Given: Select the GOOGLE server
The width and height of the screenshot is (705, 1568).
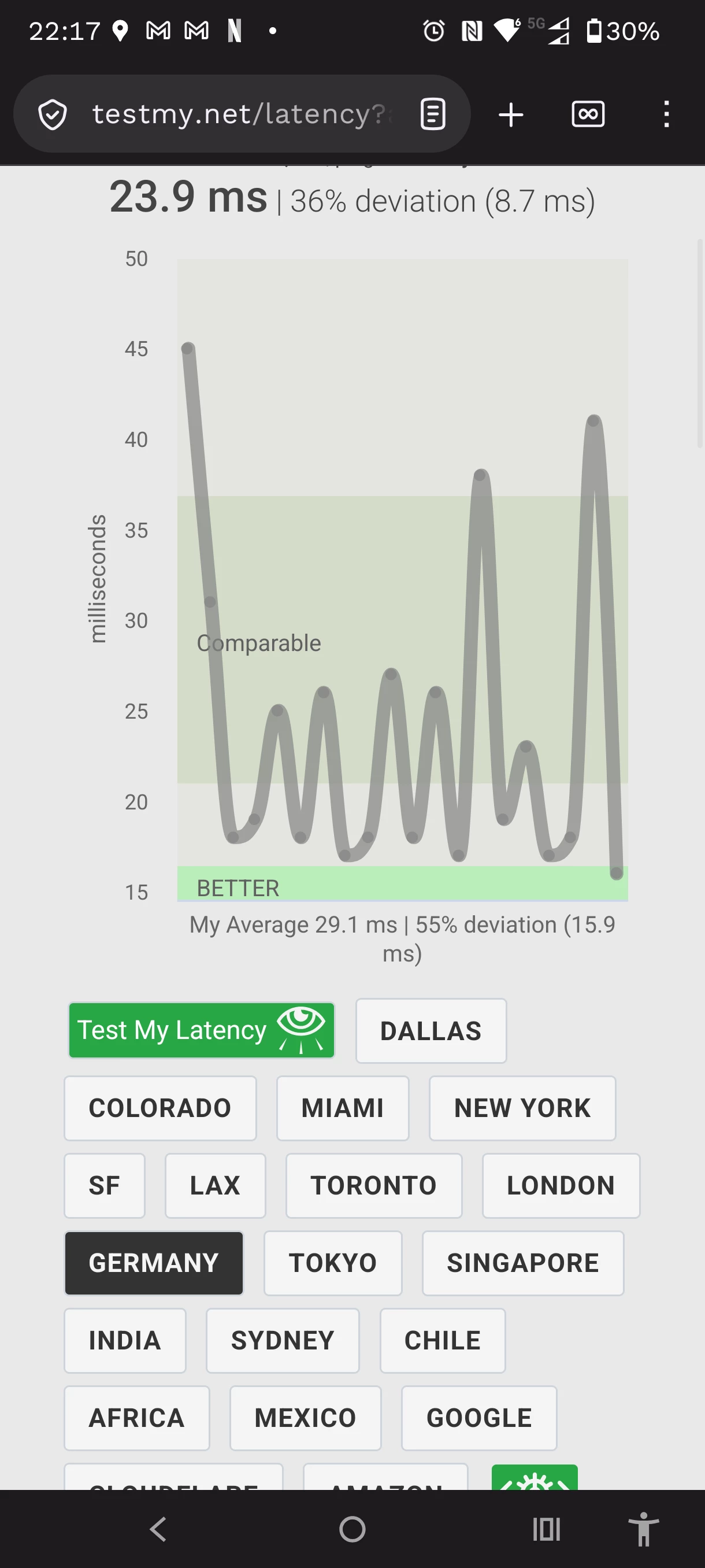Looking at the screenshot, I should coord(479,1418).
